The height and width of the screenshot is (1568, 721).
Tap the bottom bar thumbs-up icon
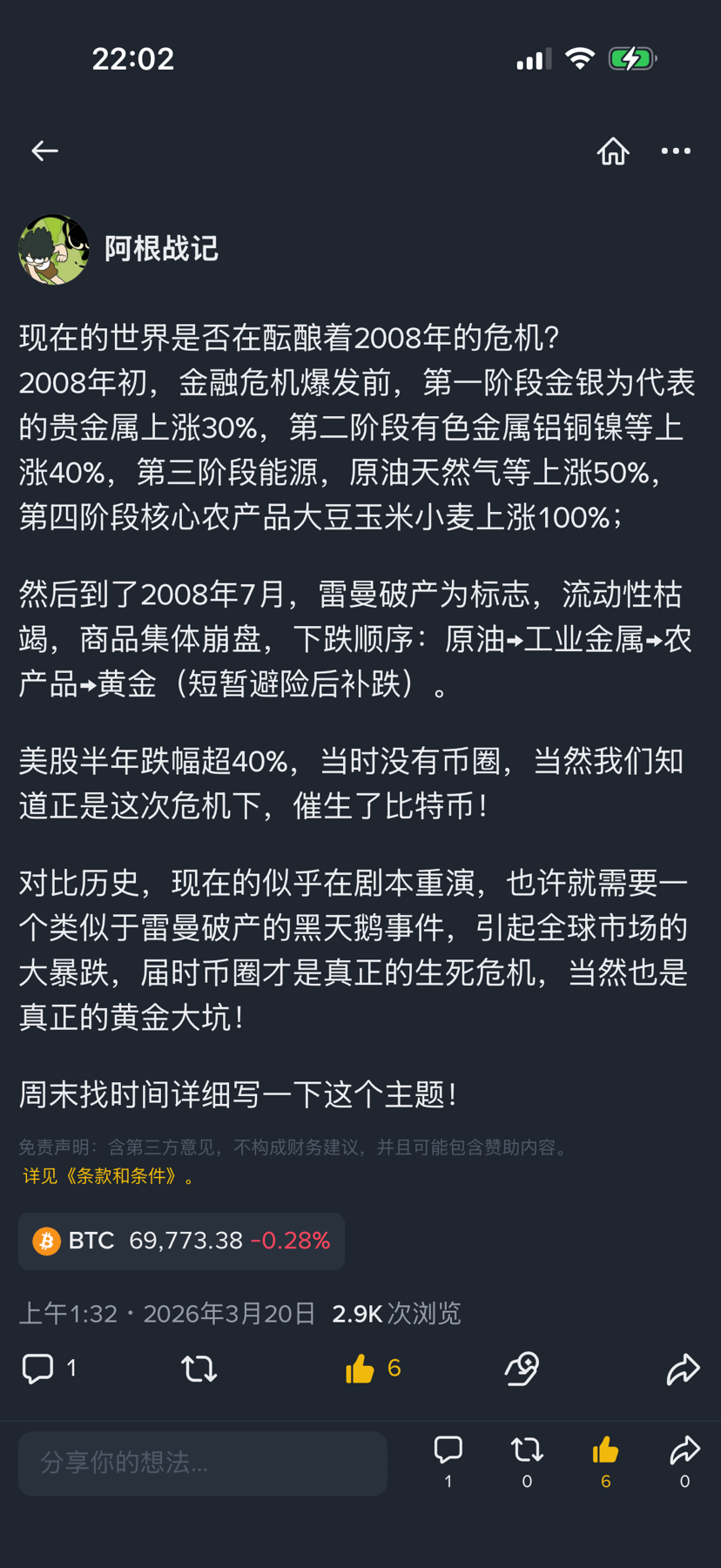tap(605, 1450)
